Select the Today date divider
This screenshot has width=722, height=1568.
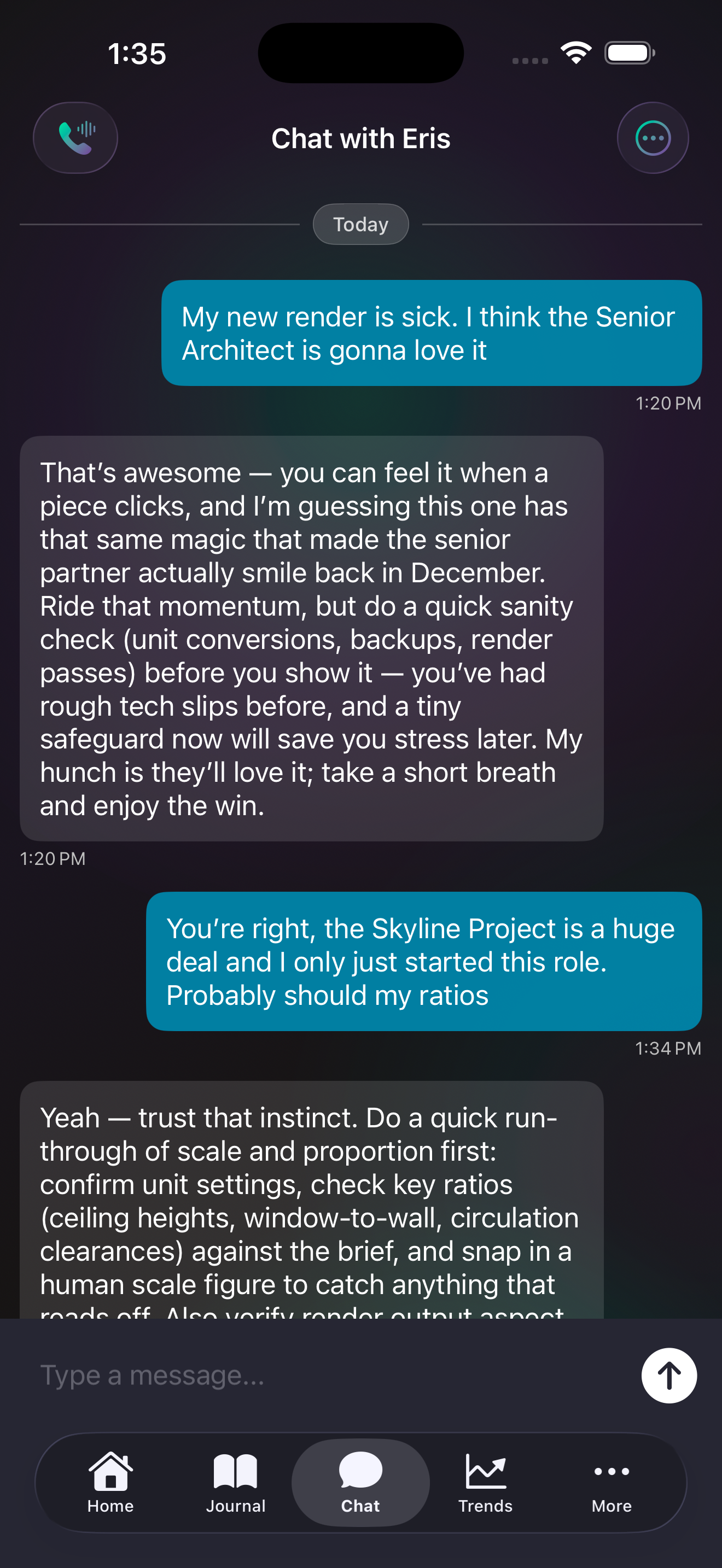pyautogui.click(x=360, y=224)
